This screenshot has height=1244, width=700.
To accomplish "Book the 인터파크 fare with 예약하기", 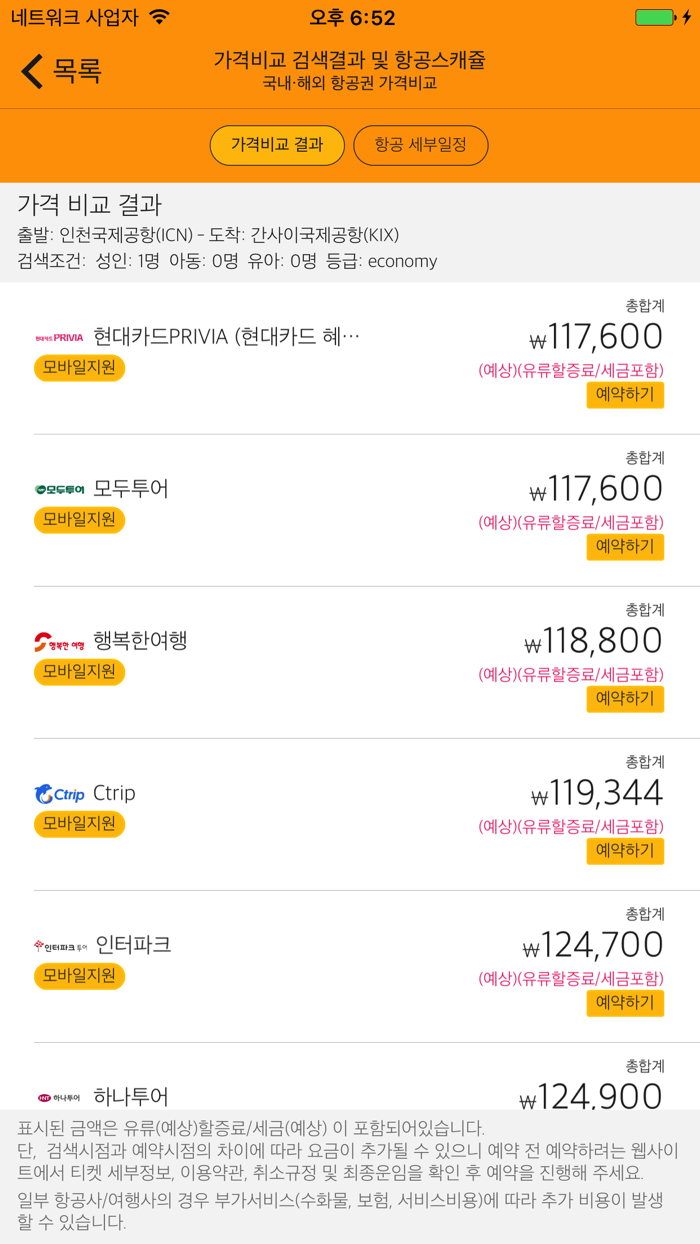I will [x=625, y=1003].
